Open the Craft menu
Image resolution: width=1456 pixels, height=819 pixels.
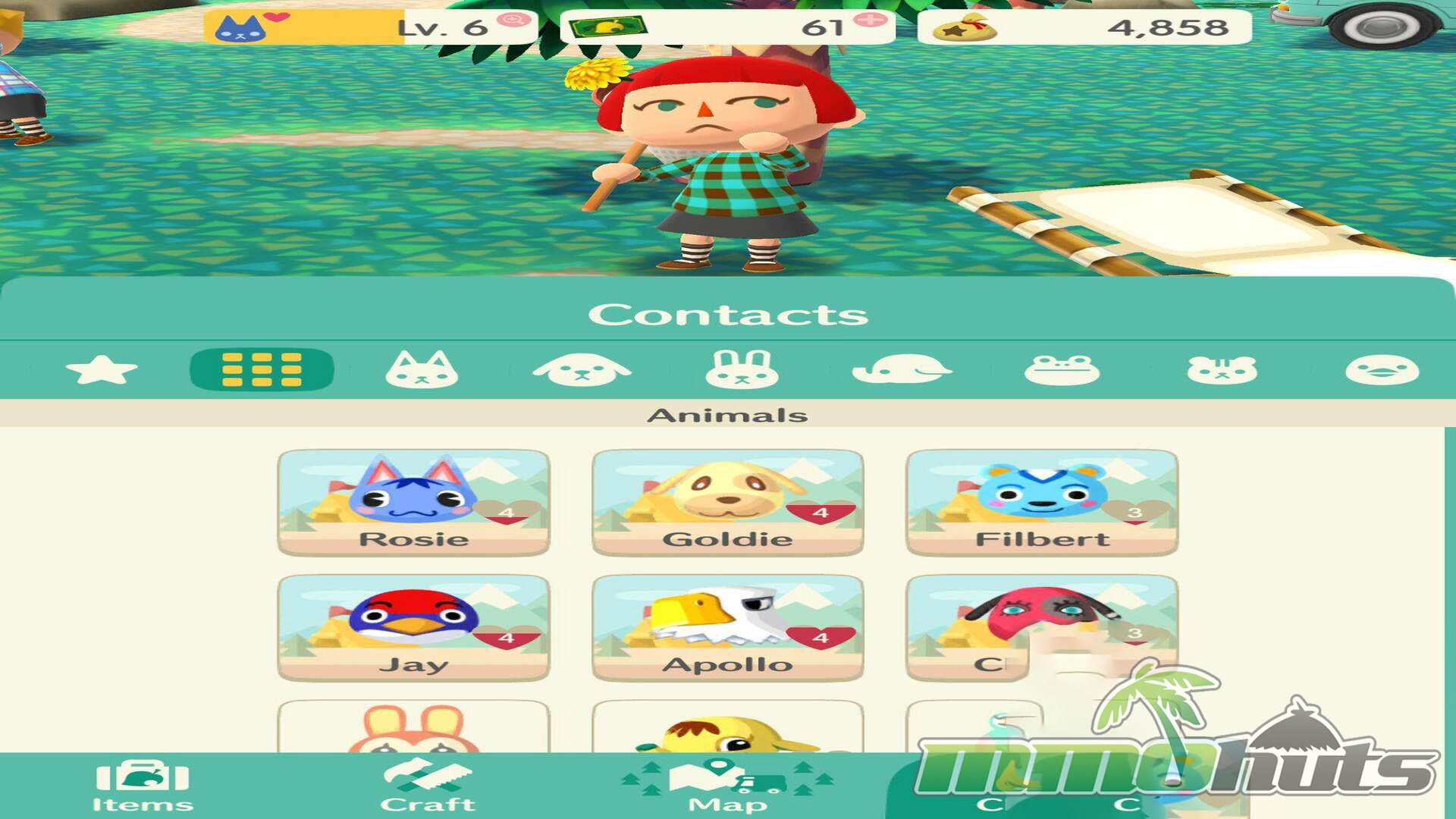coord(428,786)
